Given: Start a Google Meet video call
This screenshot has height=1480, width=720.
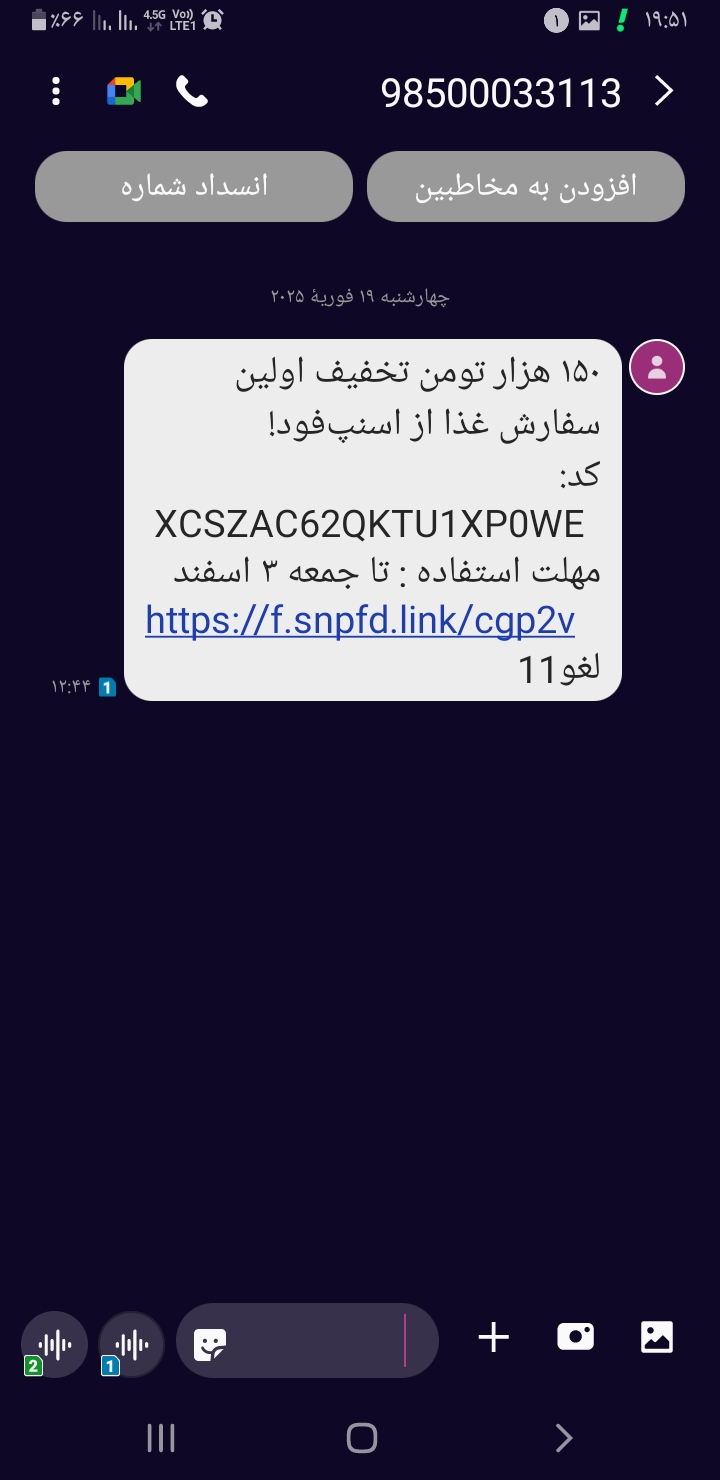Looking at the screenshot, I should 124,92.
